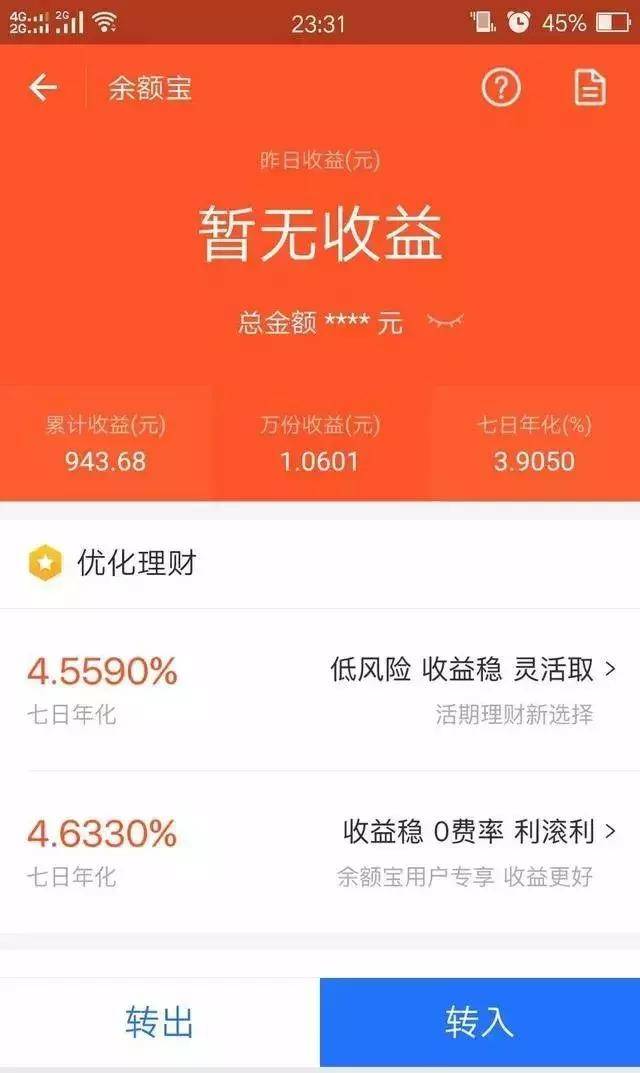The image size is (640, 1073).
Task: Go back using the top-left arrow
Action: coord(43,88)
